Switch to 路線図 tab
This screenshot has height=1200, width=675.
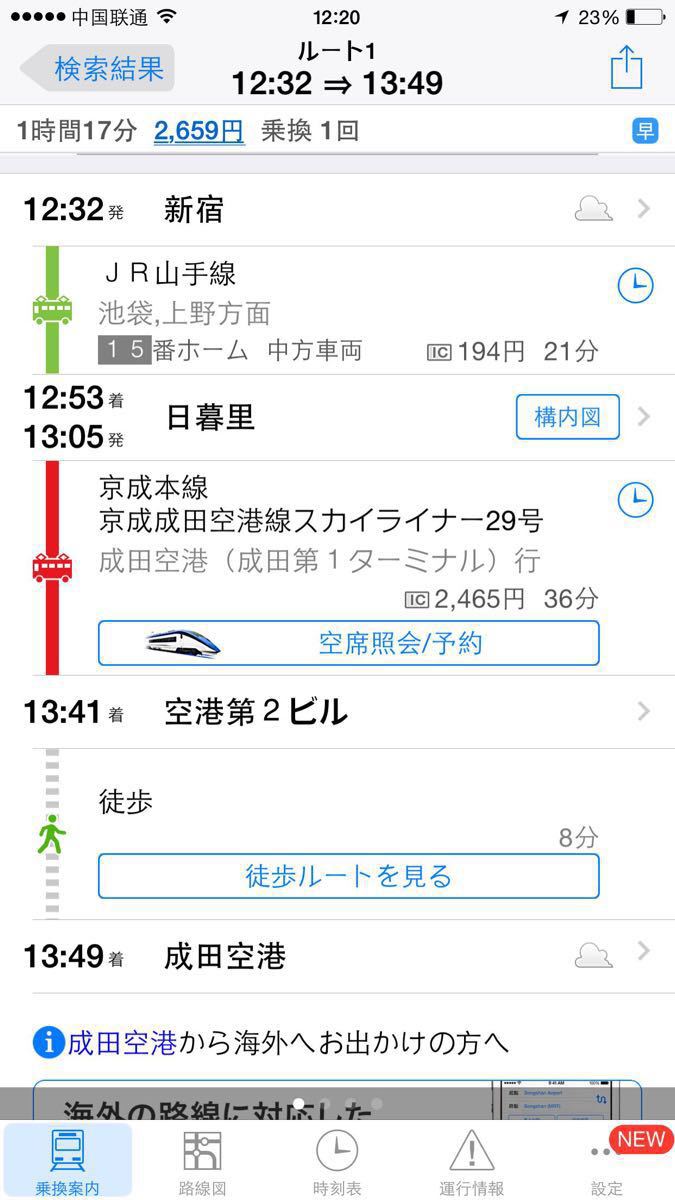pyautogui.click(x=202, y=1160)
